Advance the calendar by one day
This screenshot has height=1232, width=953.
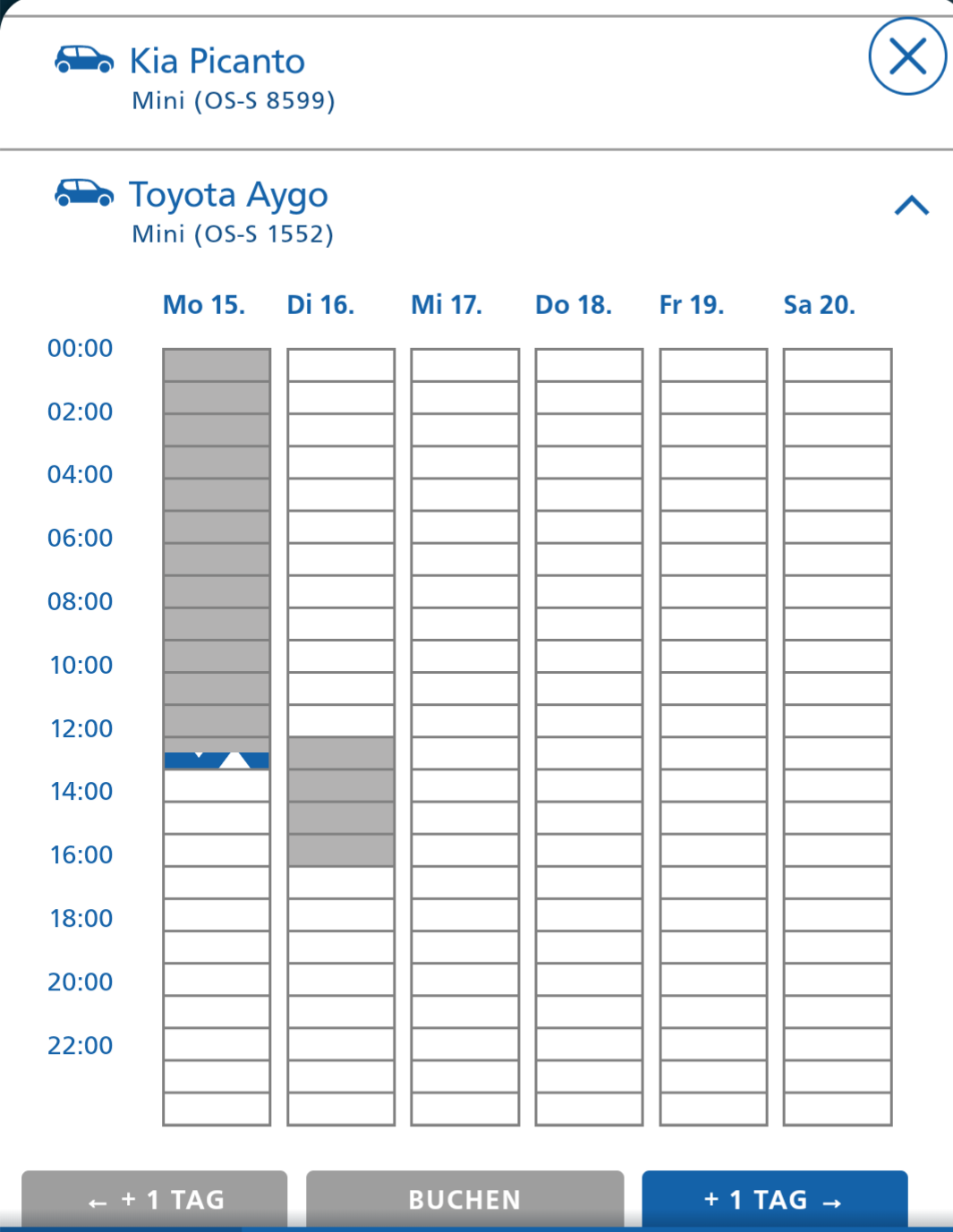[774, 1199]
